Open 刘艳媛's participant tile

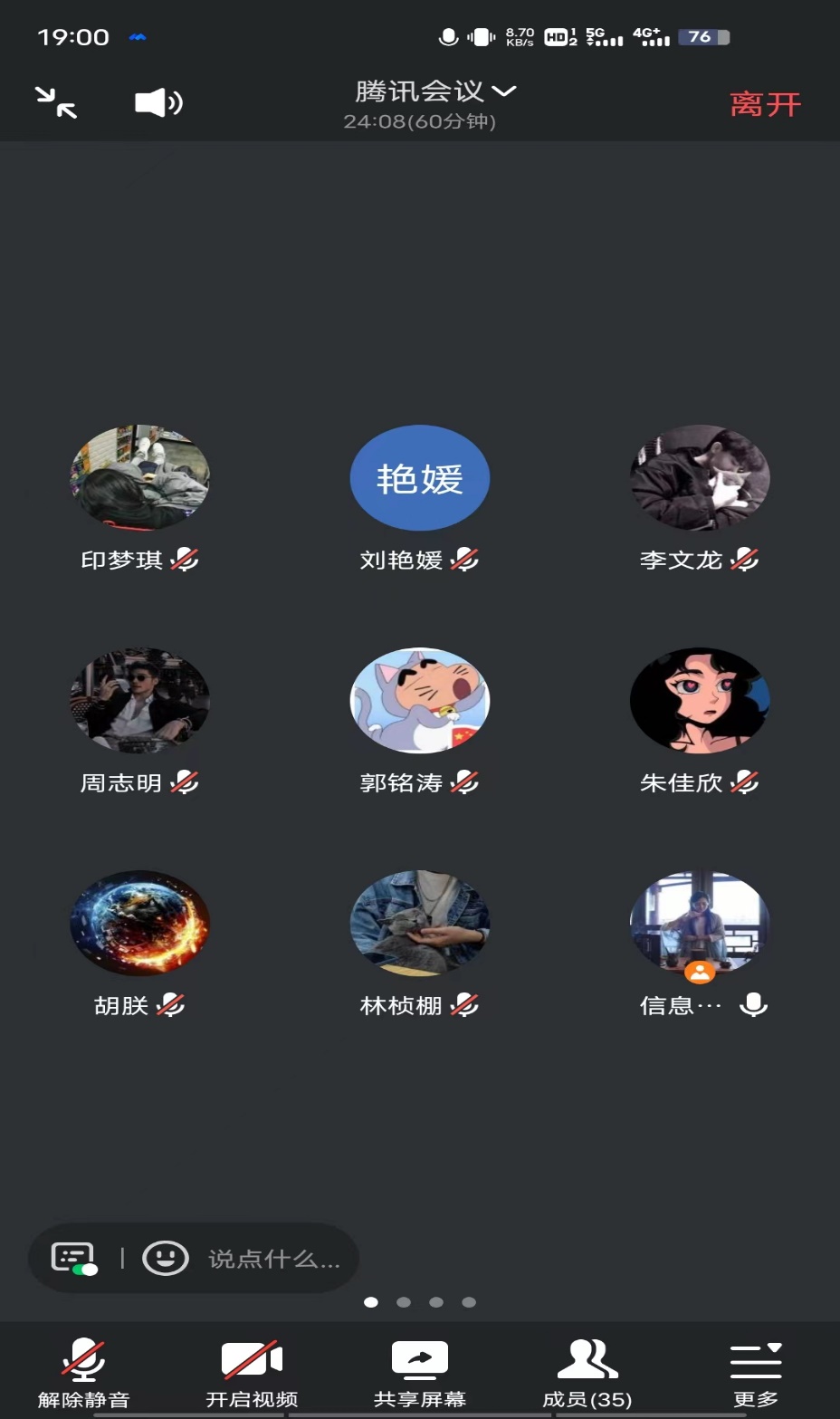tap(420, 478)
